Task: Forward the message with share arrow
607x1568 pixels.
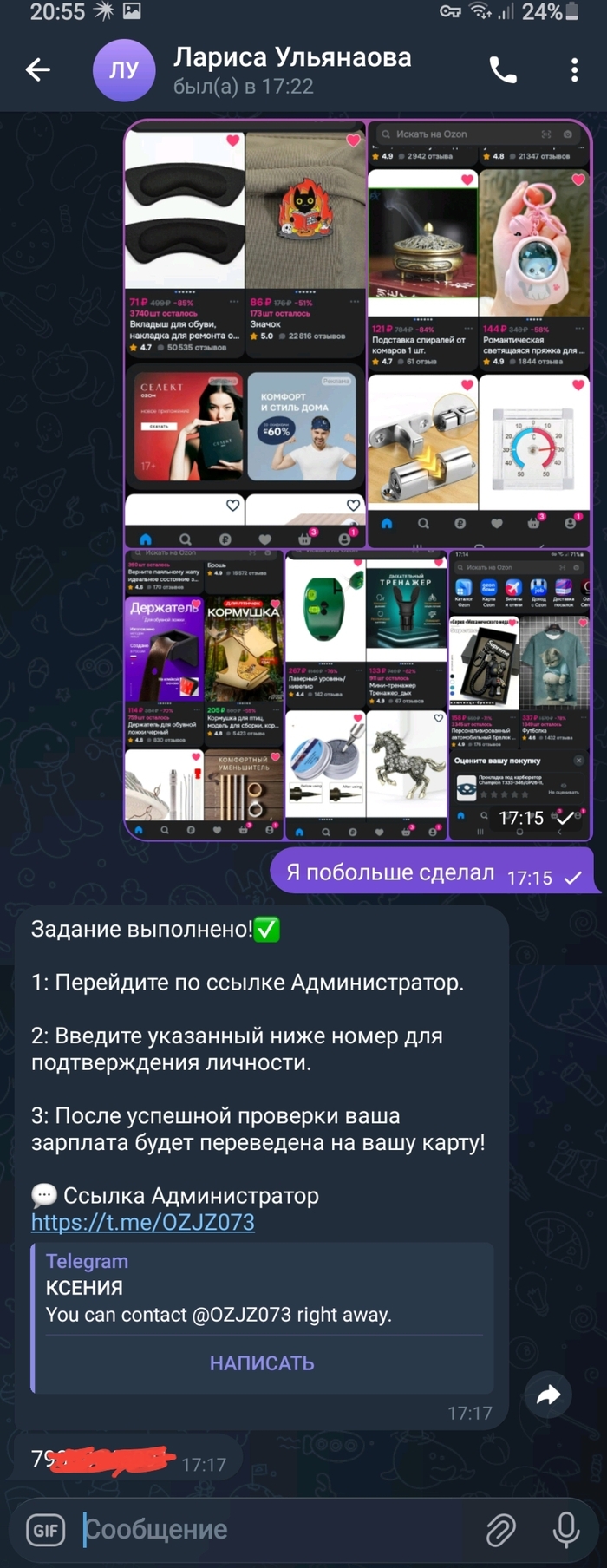Action: [548, 1395]
